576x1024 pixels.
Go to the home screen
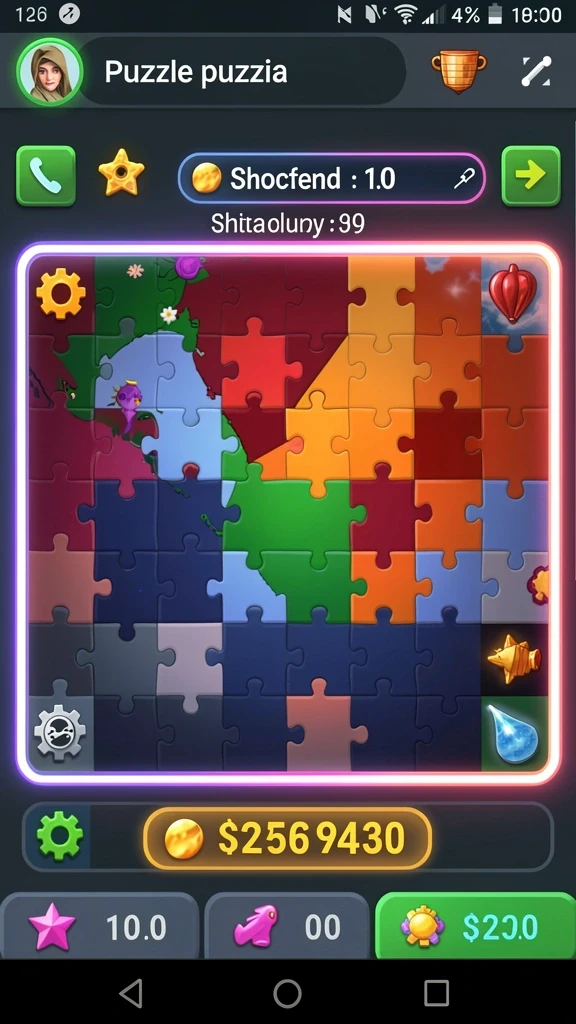tap(287, 993)
